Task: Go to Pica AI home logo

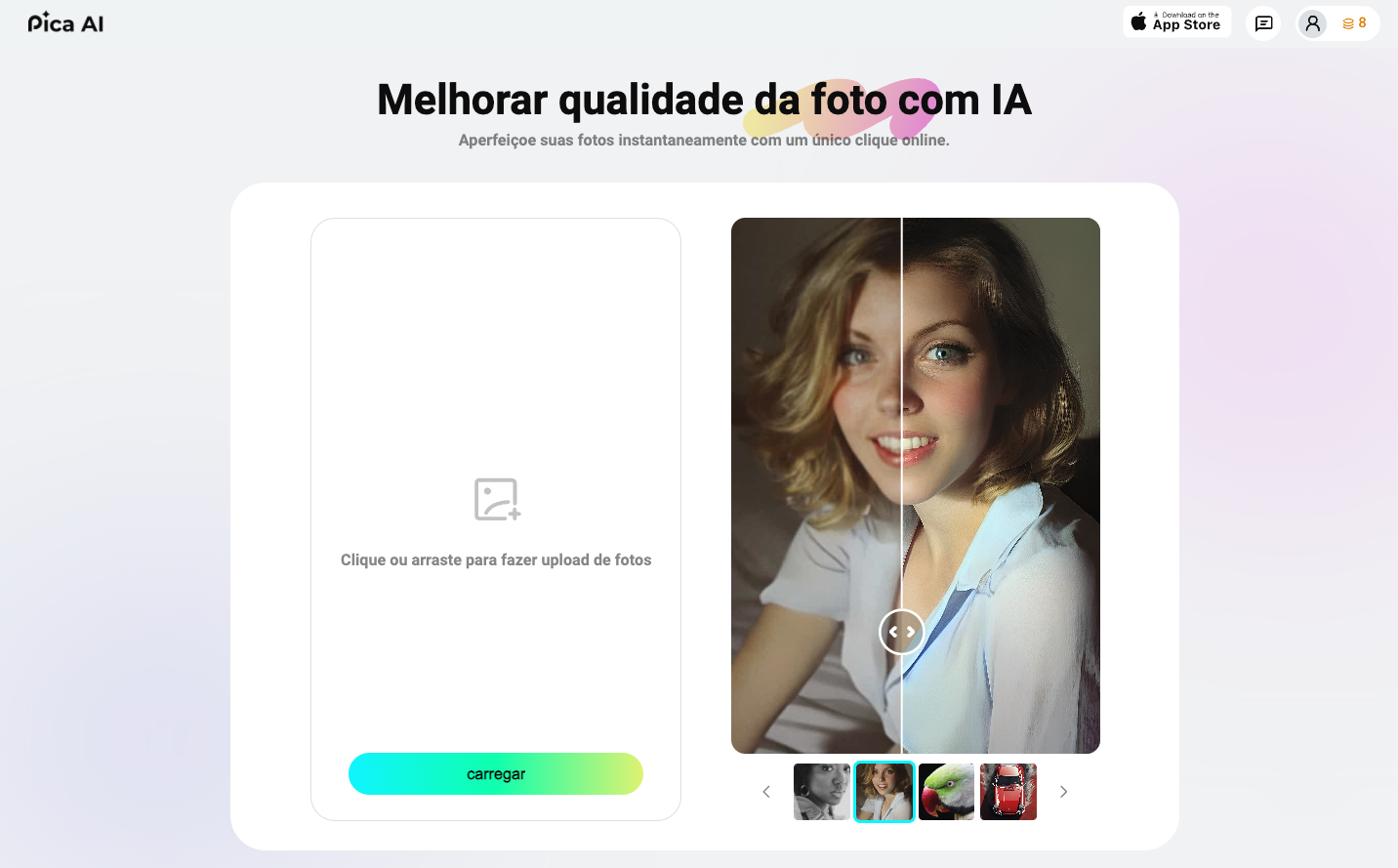Action: pos(65,22)
